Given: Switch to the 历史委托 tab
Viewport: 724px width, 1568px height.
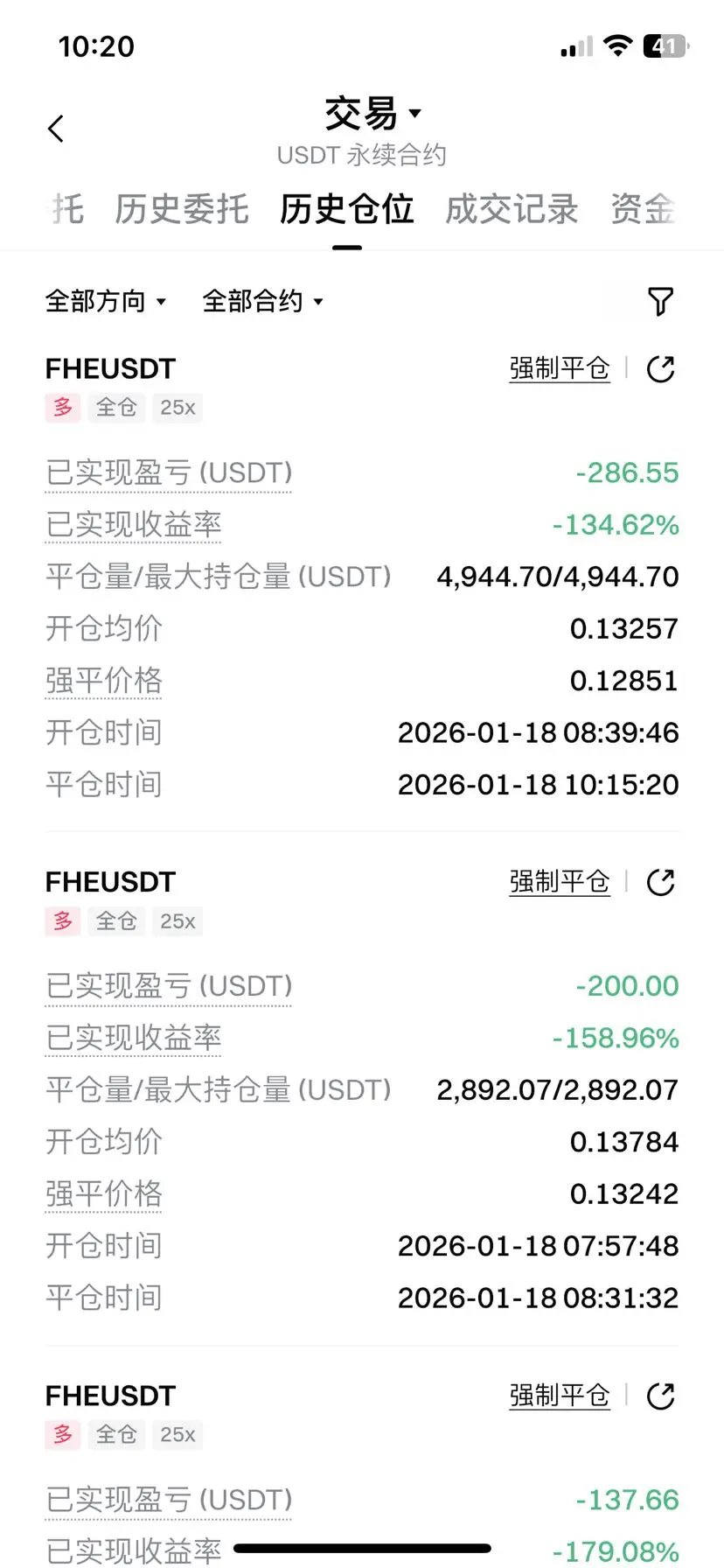Looking at the screenshot, I should pos(182,210).
